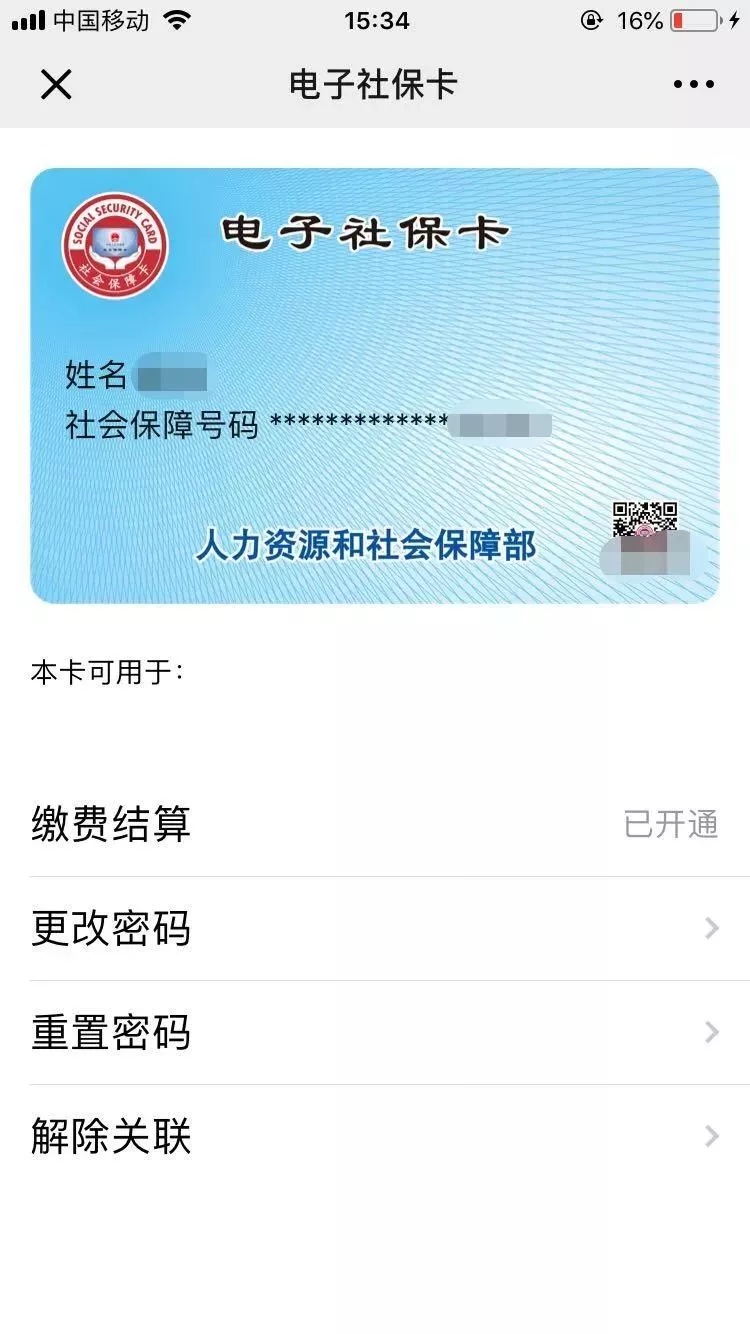This screenshot has height=1334, width=750.
Task: Open the 电子社保卡 card
Action: tap(374, 385)
